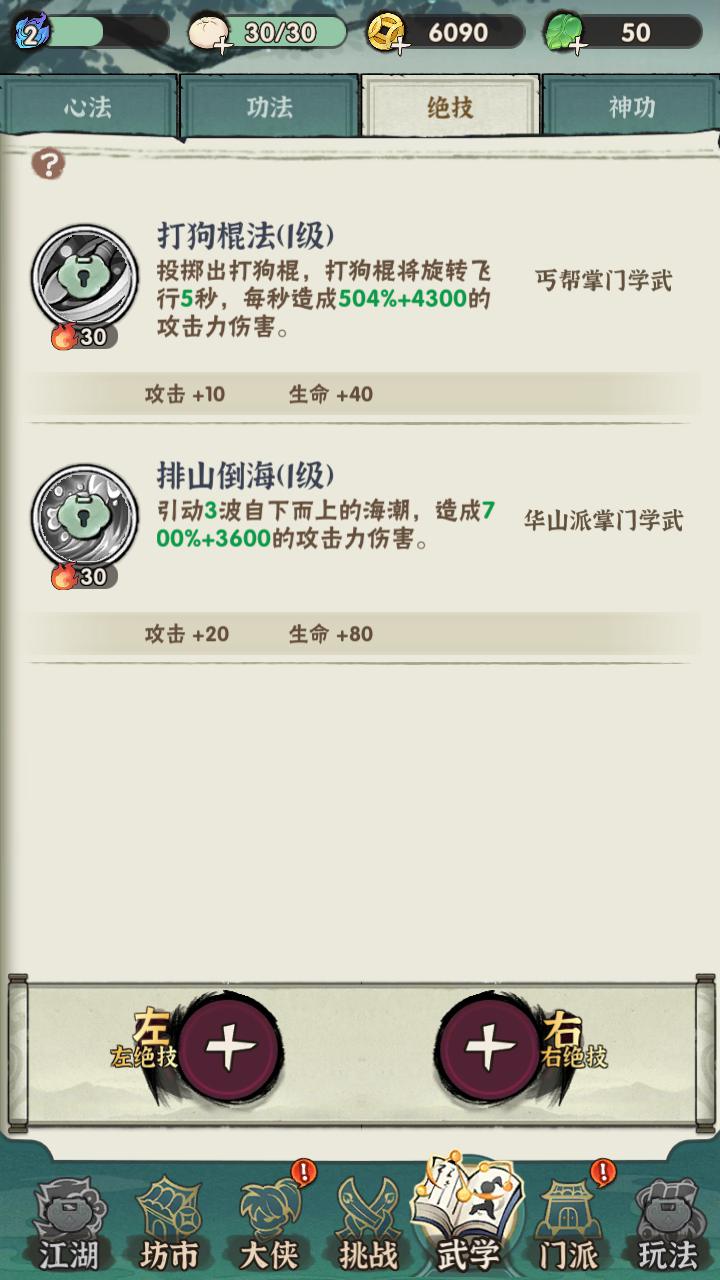Open the 玩法 section
Image resolution: width=720 pixels, height=1280 pixels.
[x=667, y=1225]
